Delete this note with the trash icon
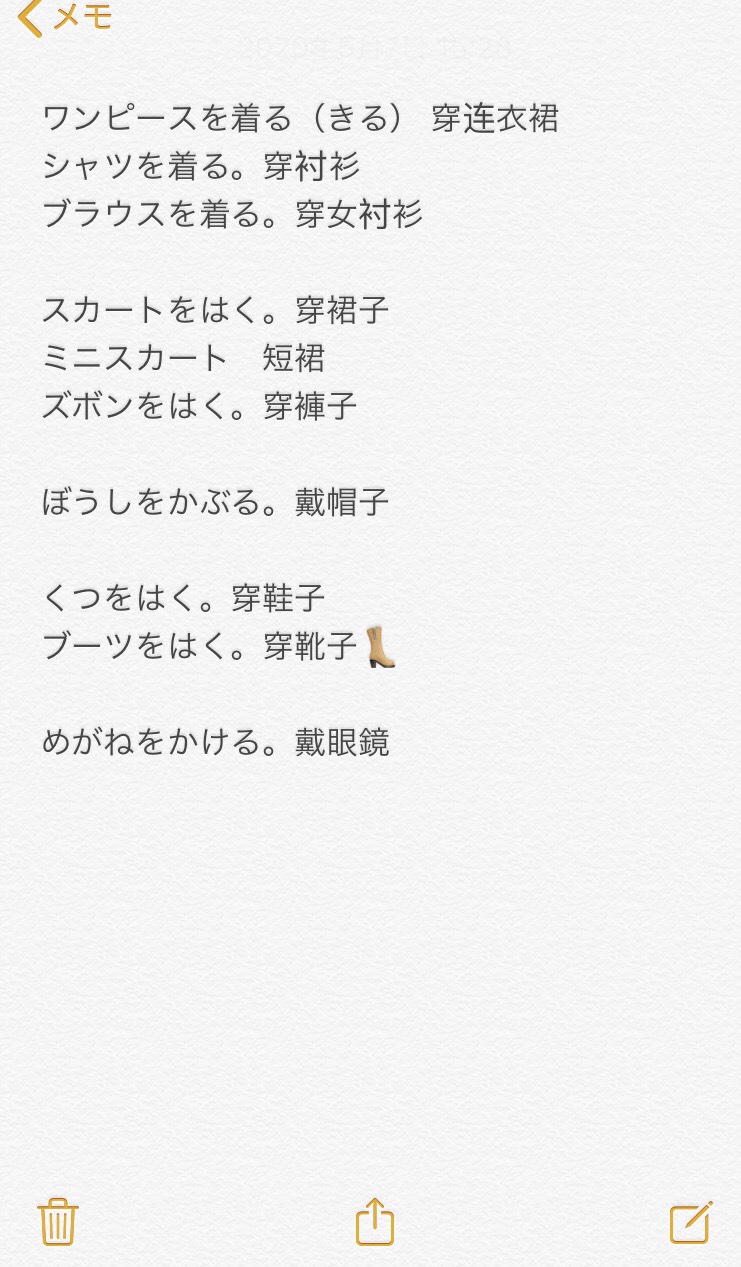Screen dimensions: 741x1267 click(58, 1221)
